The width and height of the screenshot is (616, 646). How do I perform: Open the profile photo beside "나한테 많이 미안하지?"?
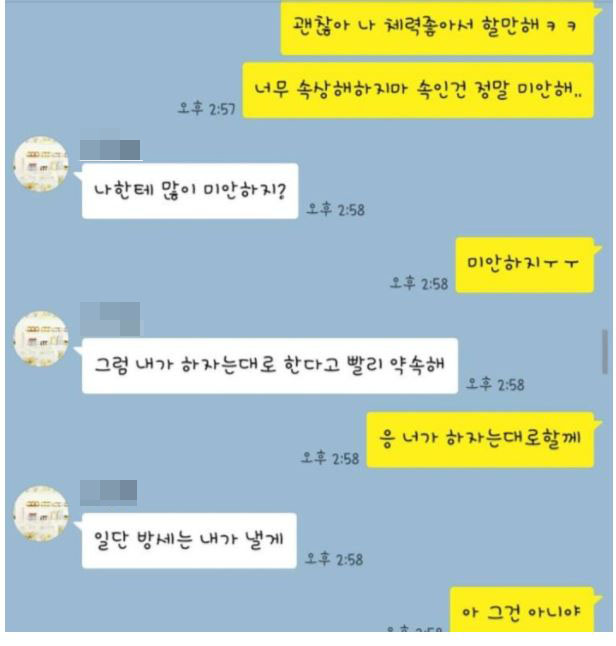(41, 166)
